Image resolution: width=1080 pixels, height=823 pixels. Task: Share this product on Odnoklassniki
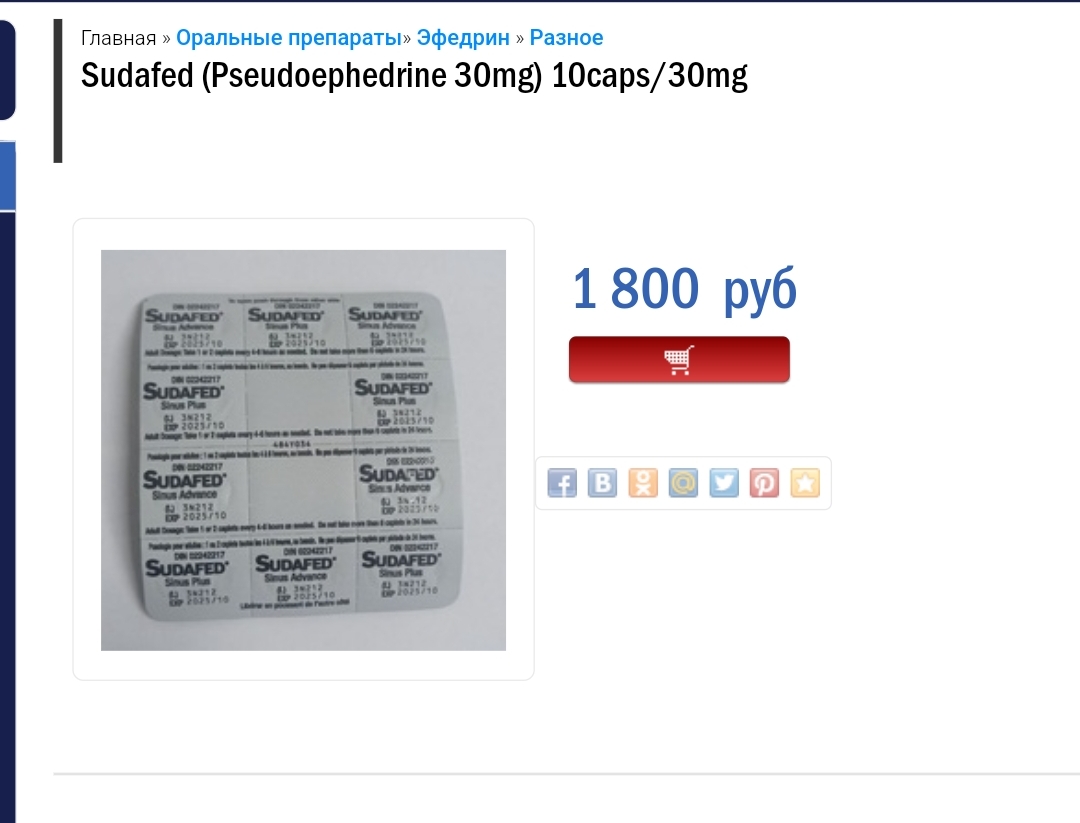(643, 483)
